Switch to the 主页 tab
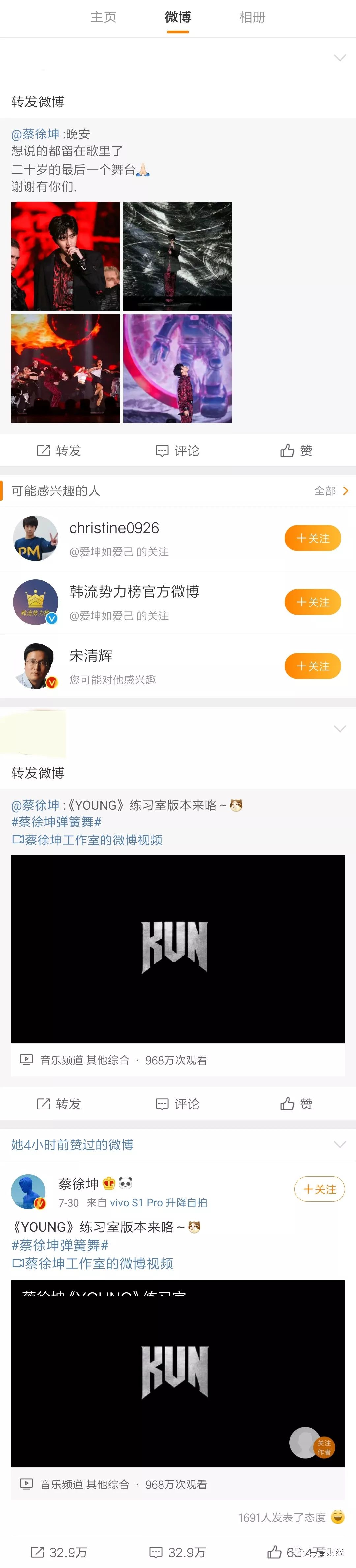 point(104,17)
